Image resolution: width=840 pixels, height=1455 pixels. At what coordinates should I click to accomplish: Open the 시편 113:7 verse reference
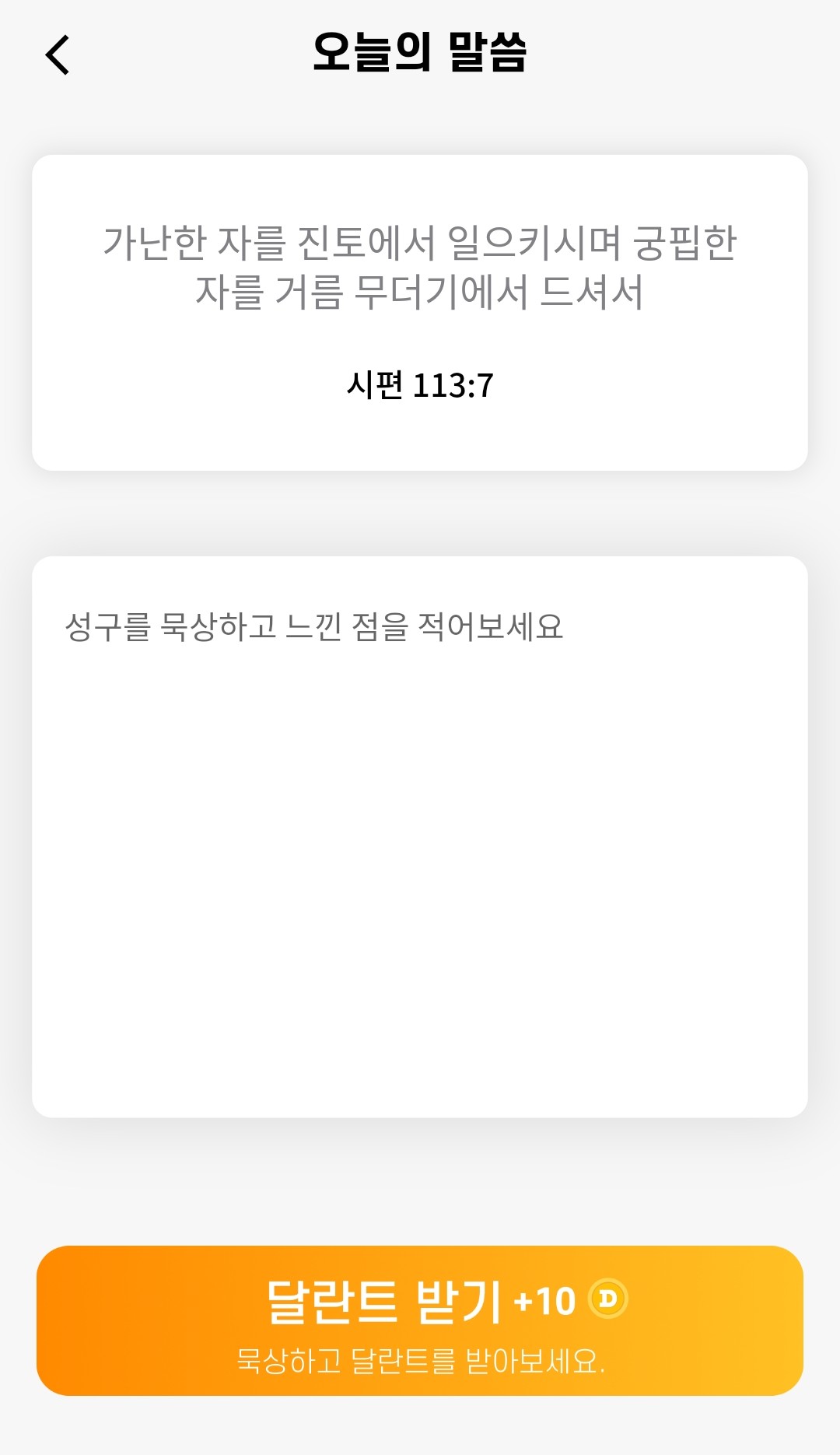pos(420,383)
